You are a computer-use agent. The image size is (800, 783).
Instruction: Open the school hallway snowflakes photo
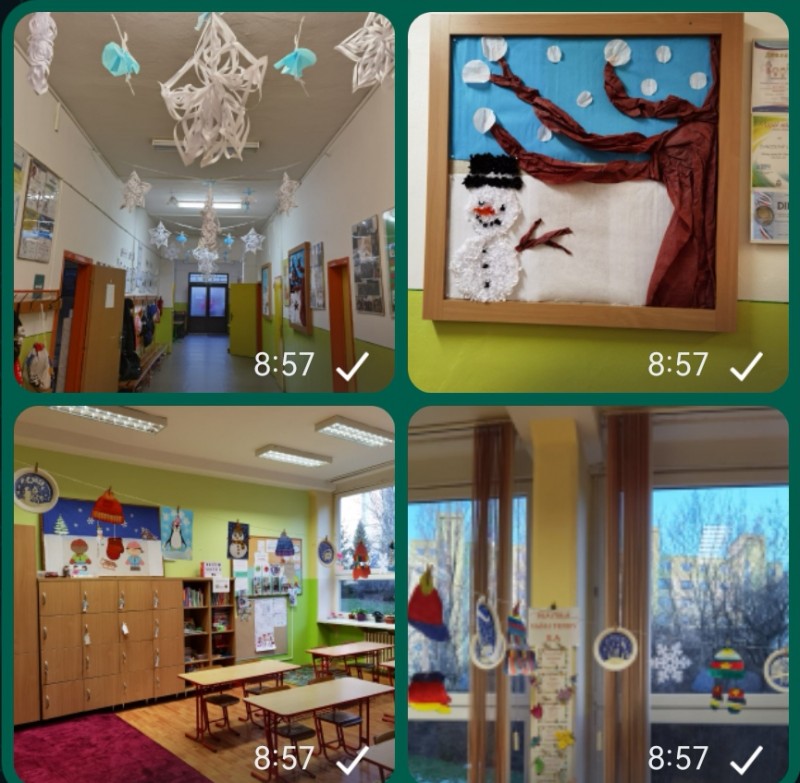pyautogui.click(x=204, y=200)
